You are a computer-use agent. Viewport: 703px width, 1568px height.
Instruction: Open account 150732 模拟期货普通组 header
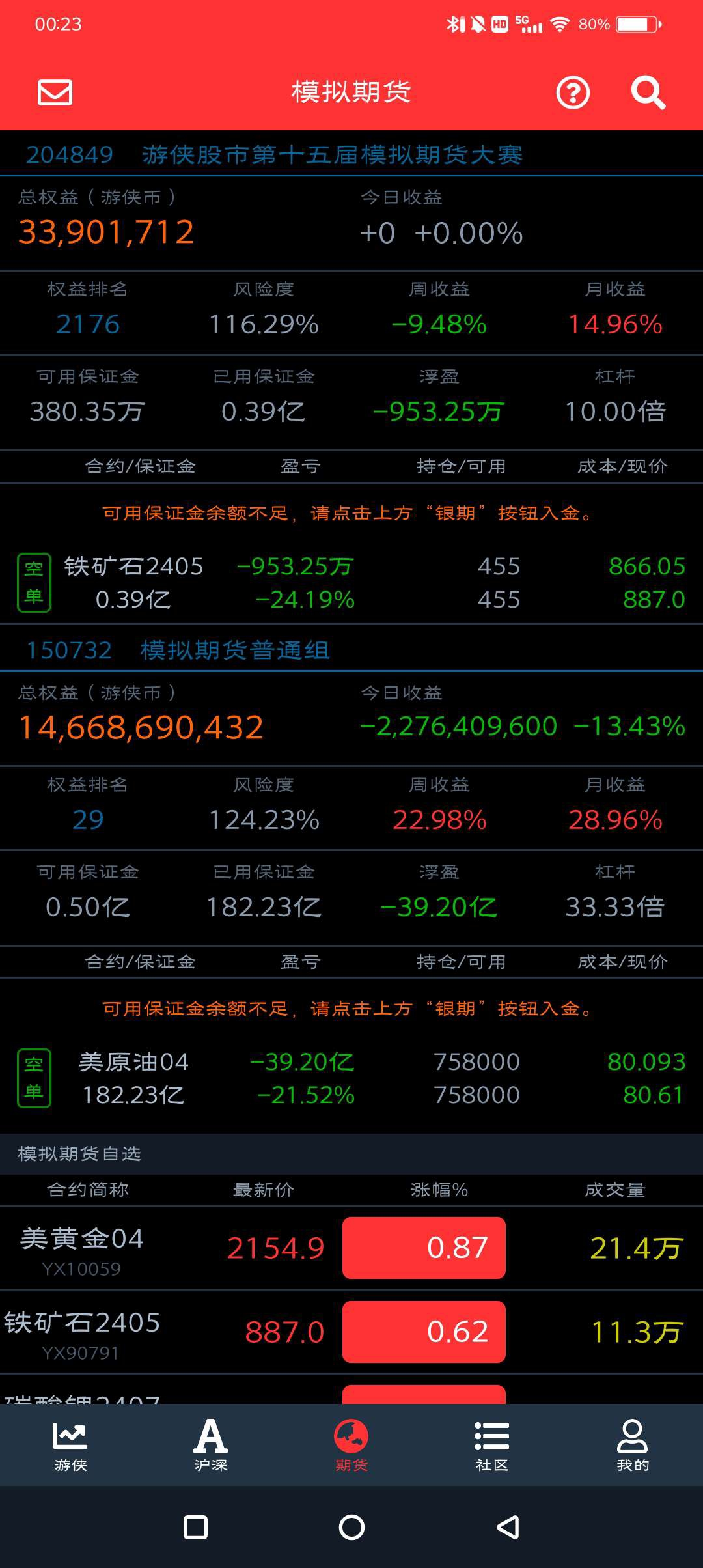point(351,650)
